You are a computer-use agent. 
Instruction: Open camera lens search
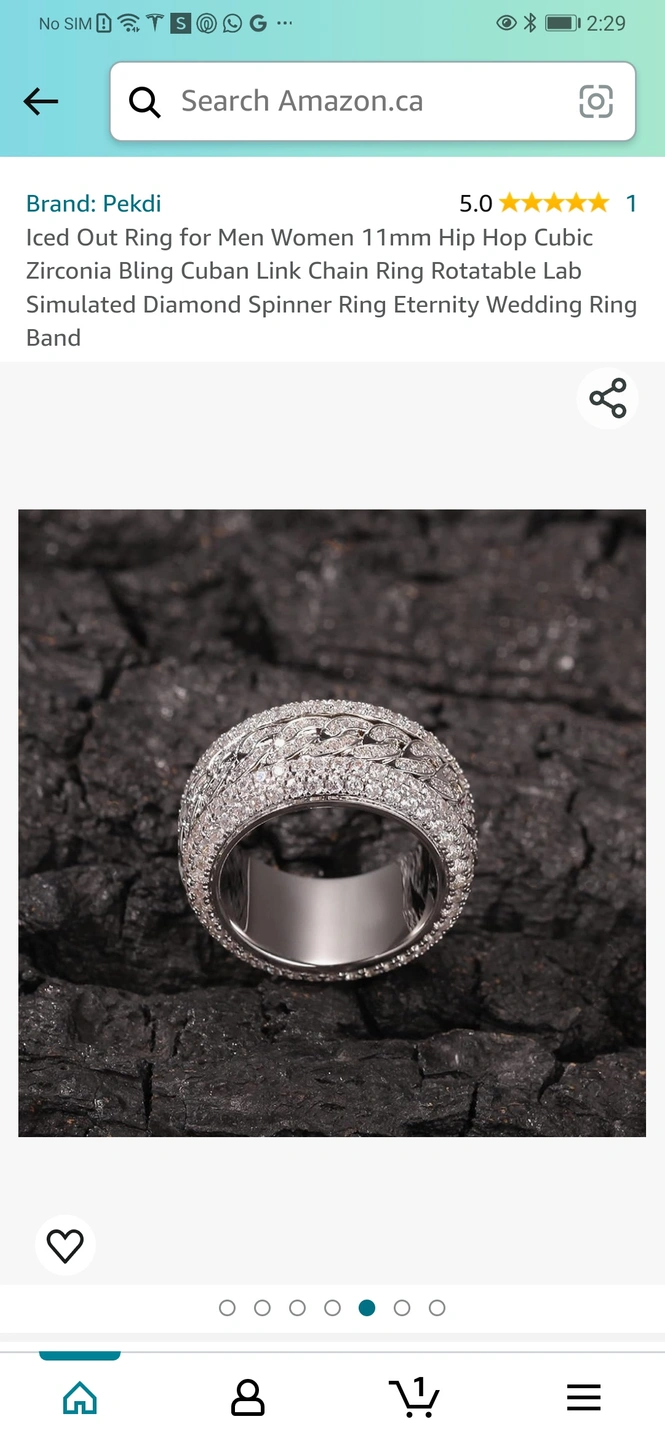pyautogui.click(x=596, y=101)
